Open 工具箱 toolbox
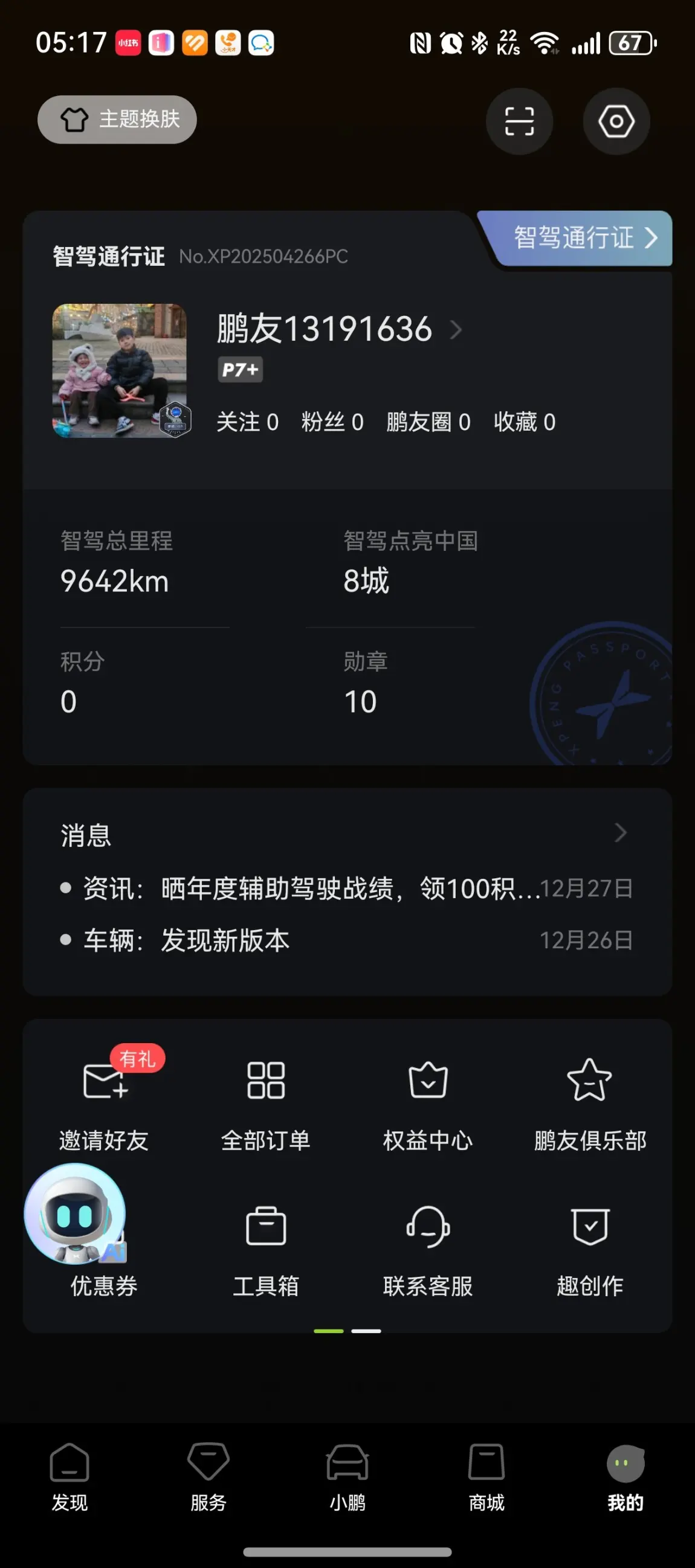Screen dimensions: 695x1568 click(x=265, y=1248)
